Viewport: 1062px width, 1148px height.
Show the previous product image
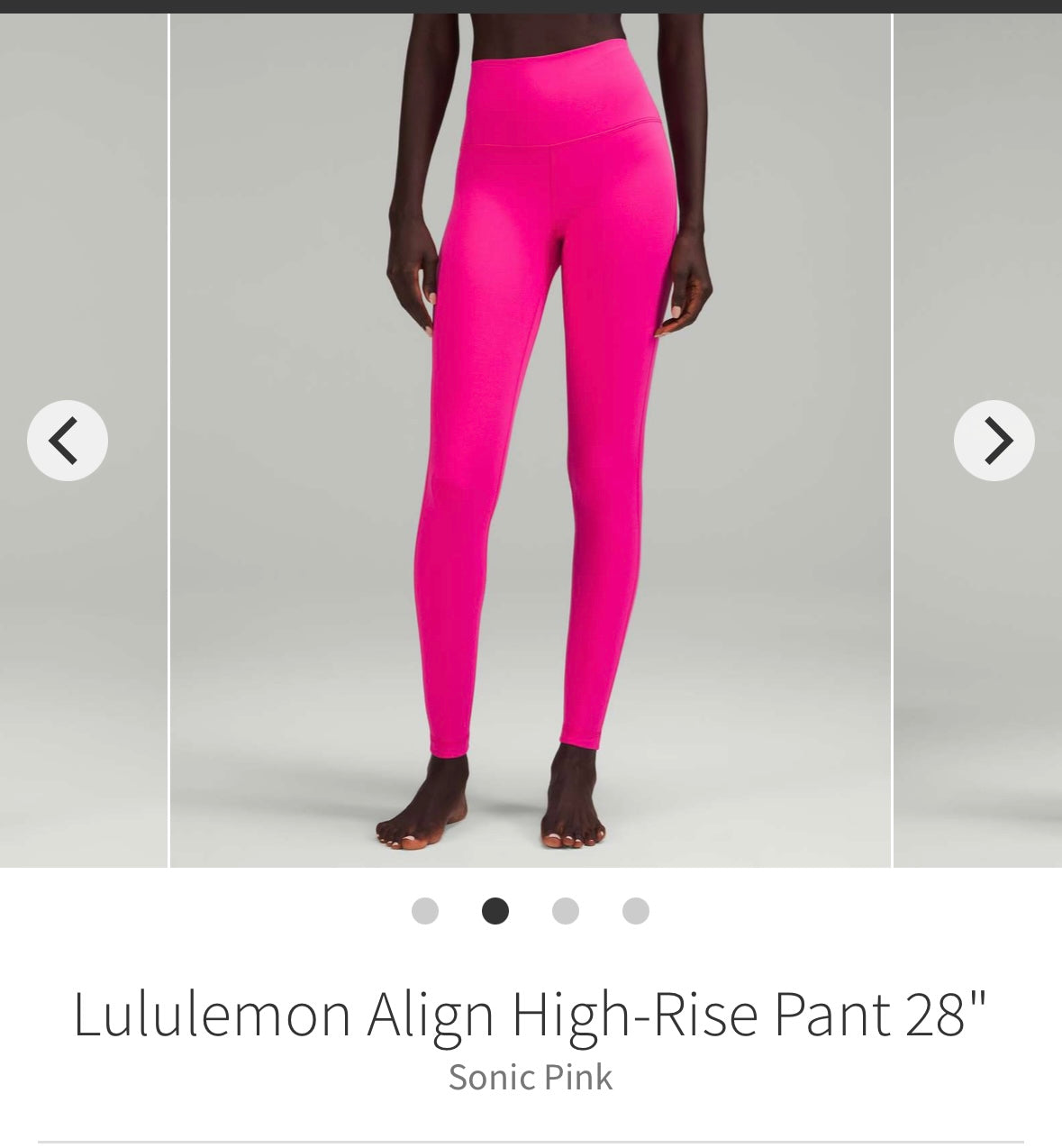(x=68, y=441)
